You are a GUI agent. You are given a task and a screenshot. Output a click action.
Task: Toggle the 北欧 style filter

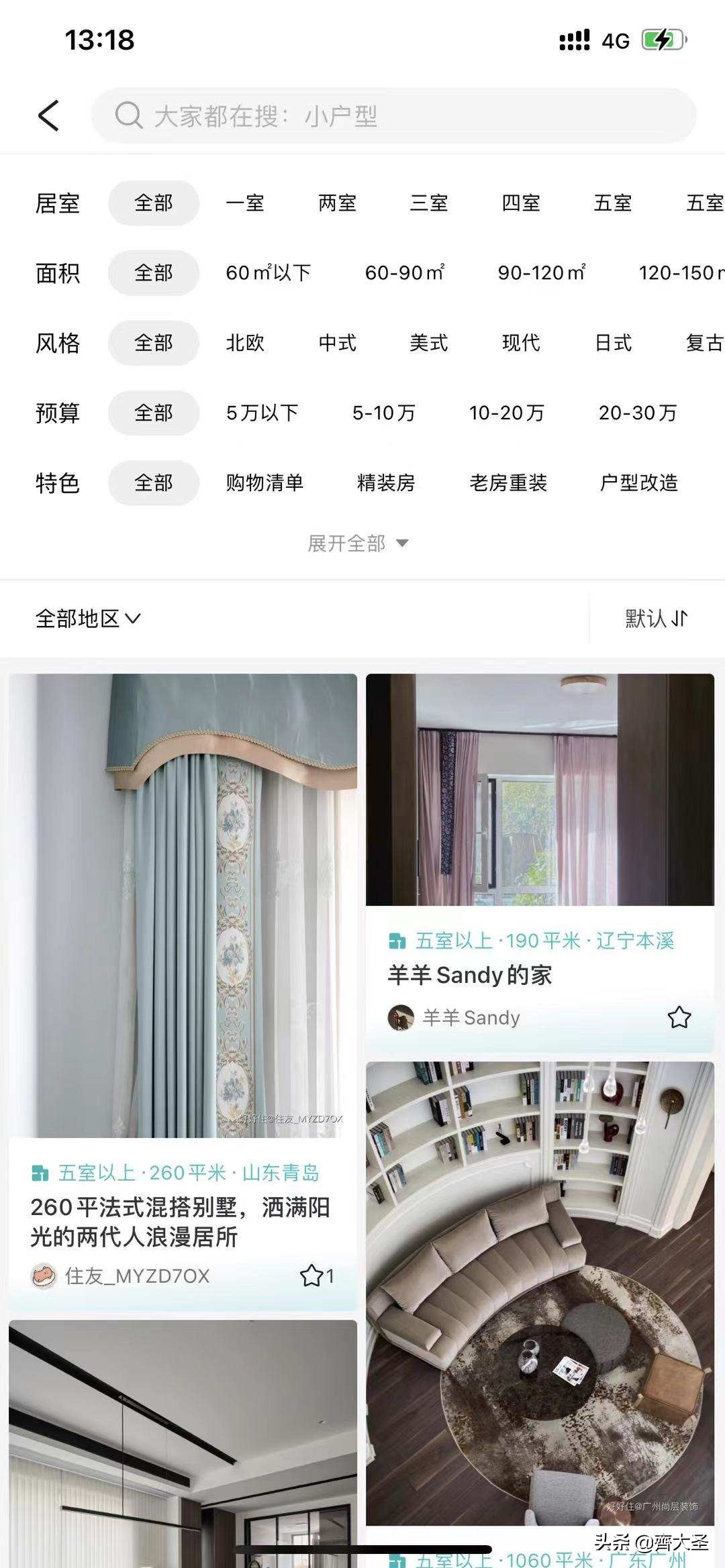pos(246,344)
